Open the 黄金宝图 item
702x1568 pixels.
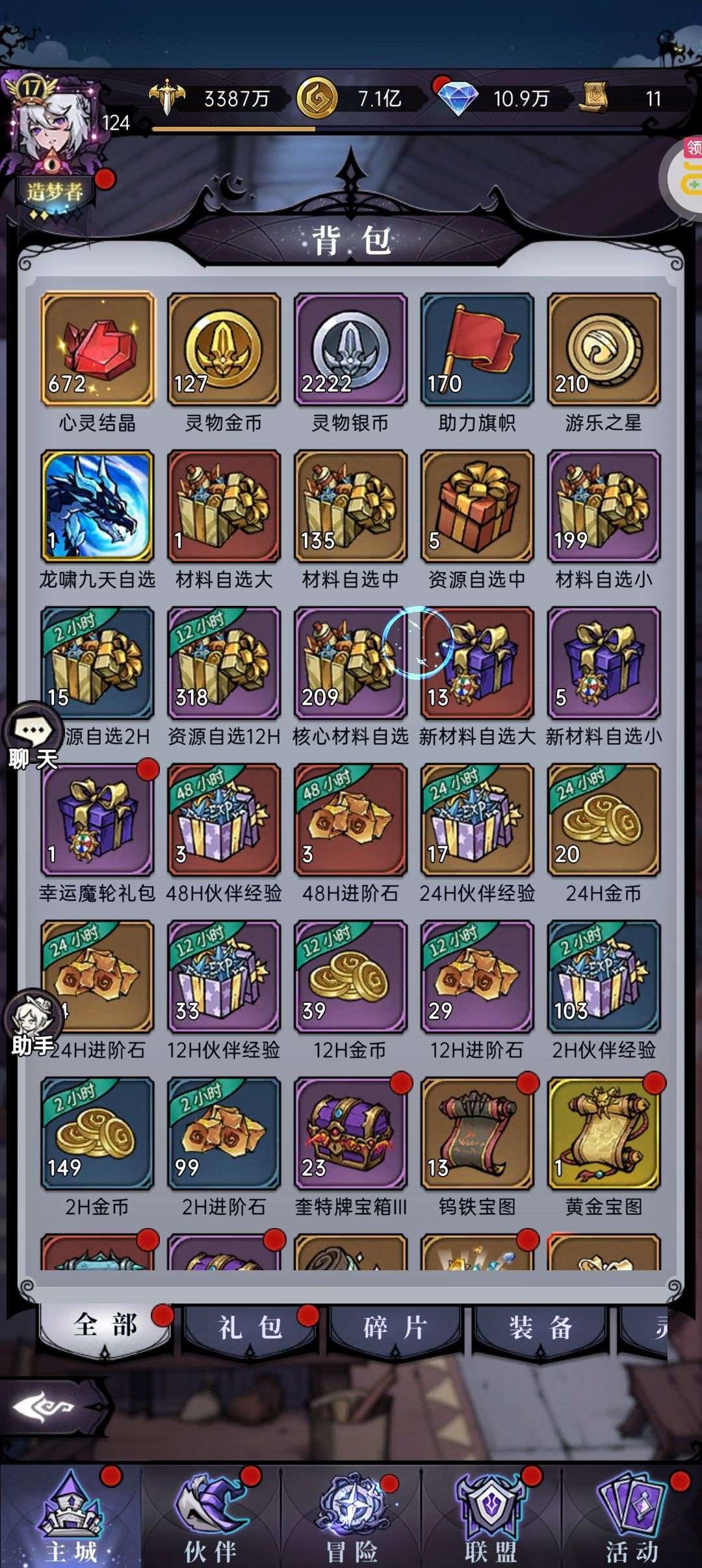pyautogui.click(x=603, y=1132)
